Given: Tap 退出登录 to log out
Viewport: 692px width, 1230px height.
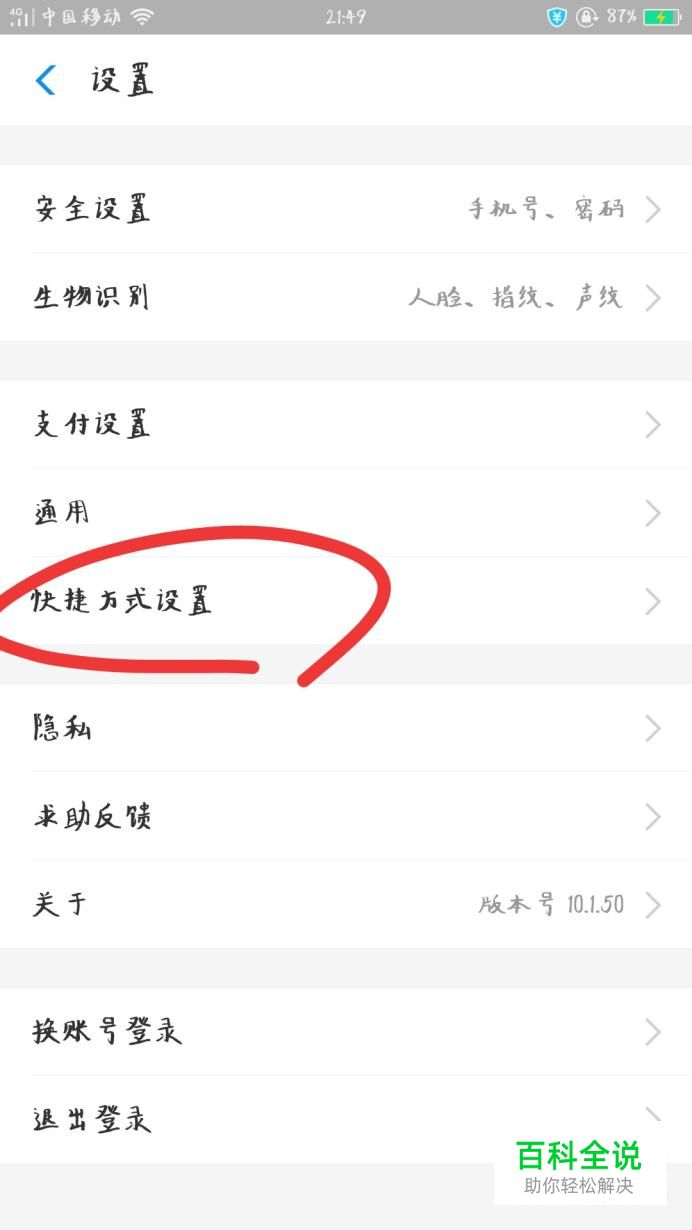Looking at the screenshot, I should coord(346,1119).
